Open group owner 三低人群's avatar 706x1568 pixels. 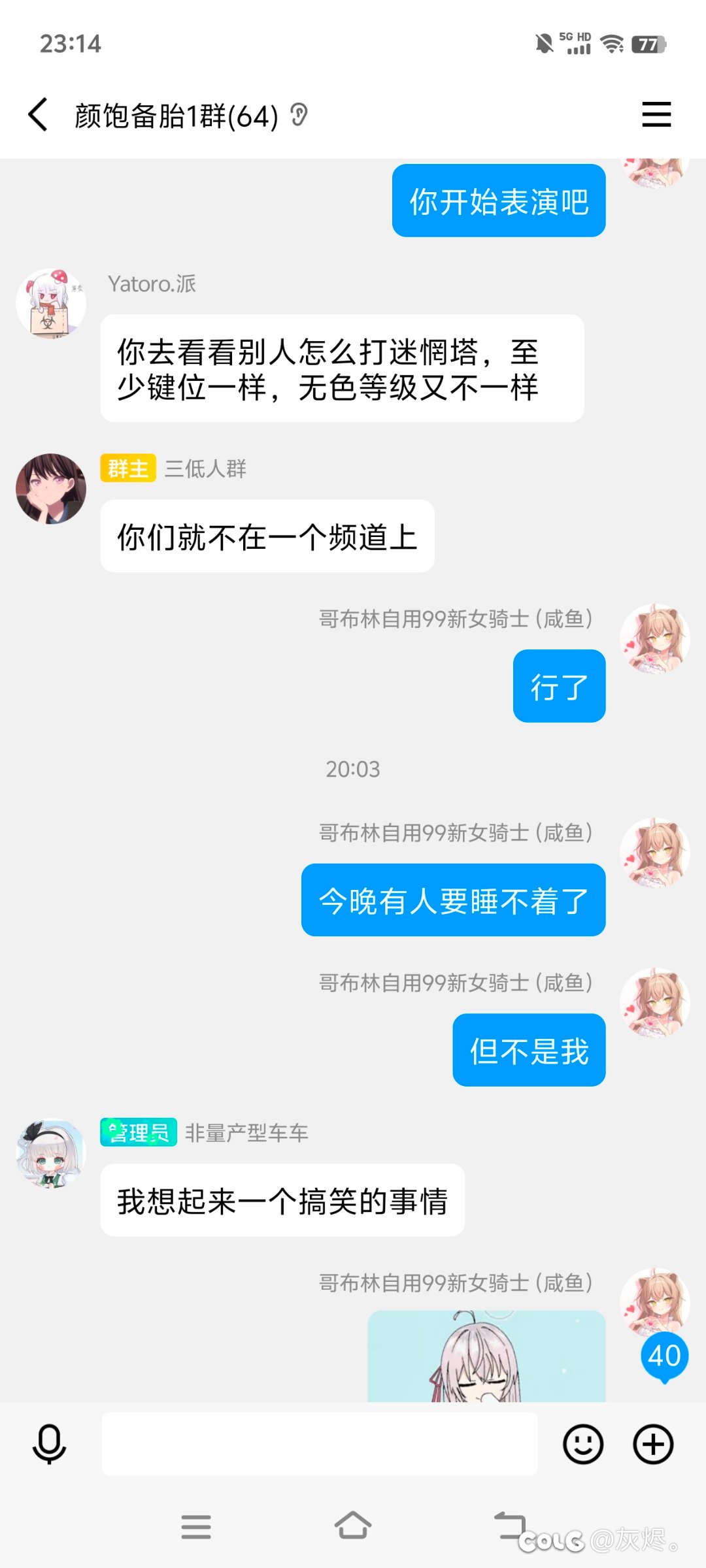coord(51,489)
